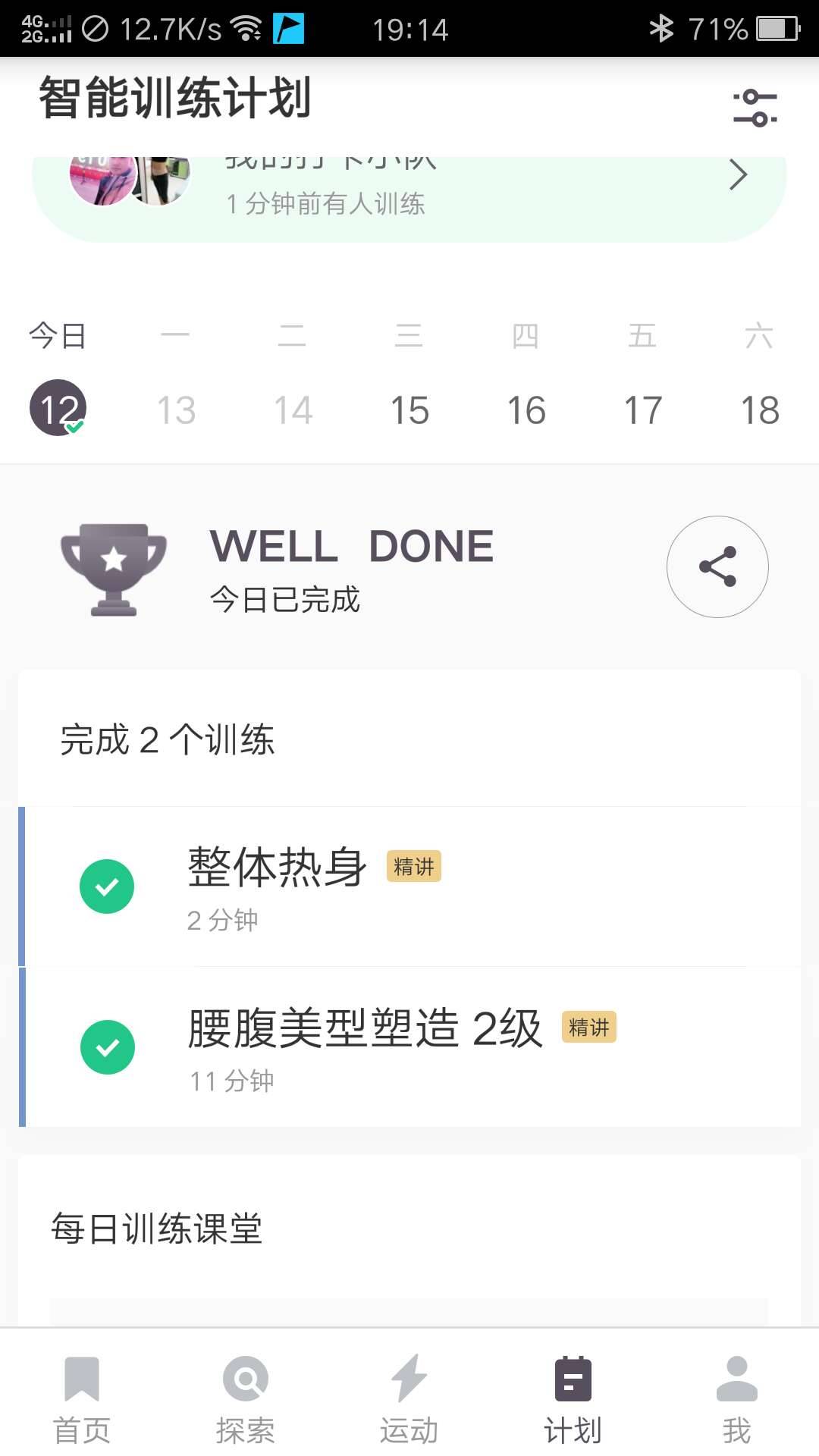Screen dimensions: 819x1456
Task: Select Saturday date 18 on the calendar
Action: coord(760,409)
